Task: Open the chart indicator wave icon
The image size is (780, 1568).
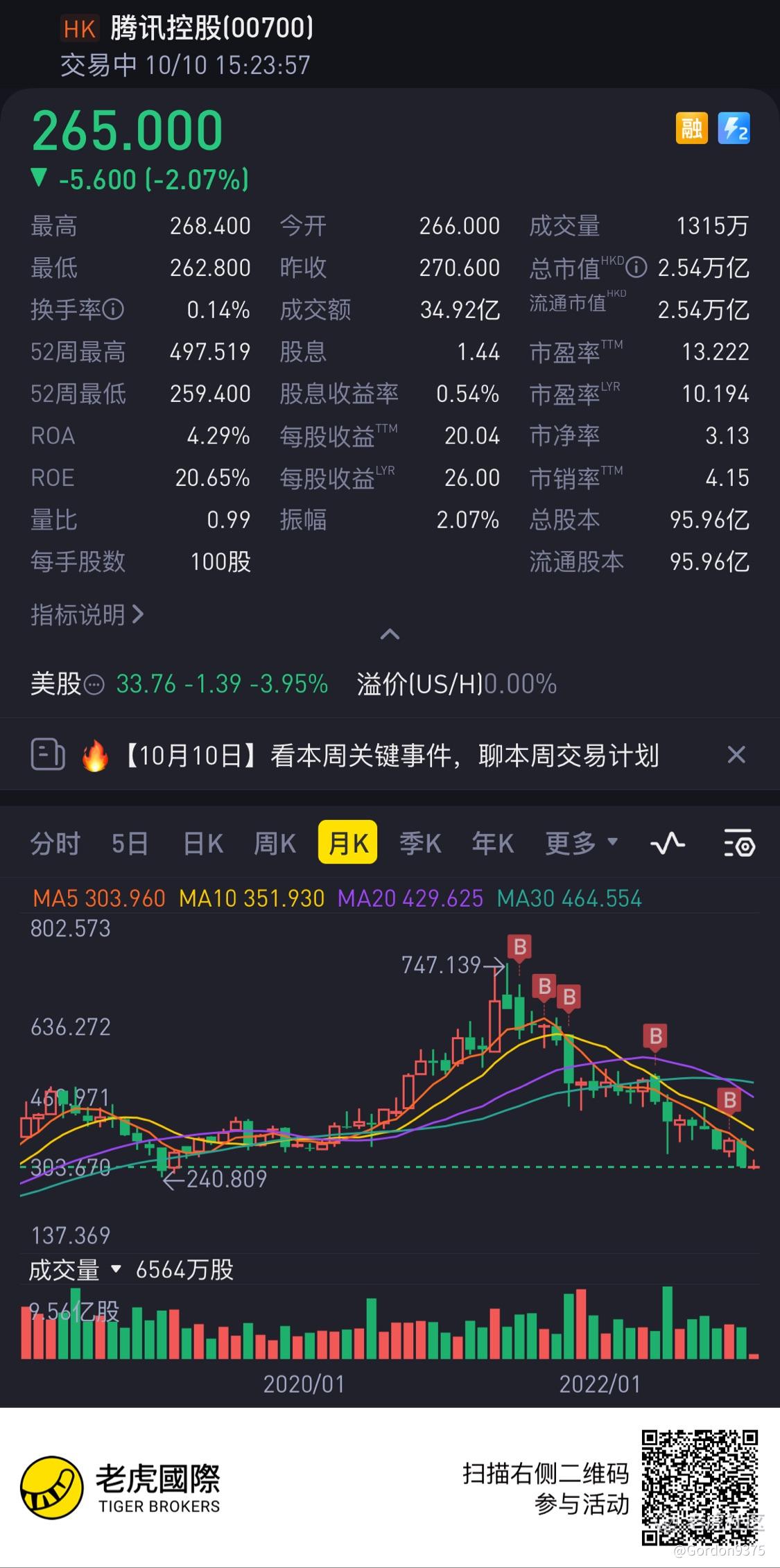Action: (668, 844)
